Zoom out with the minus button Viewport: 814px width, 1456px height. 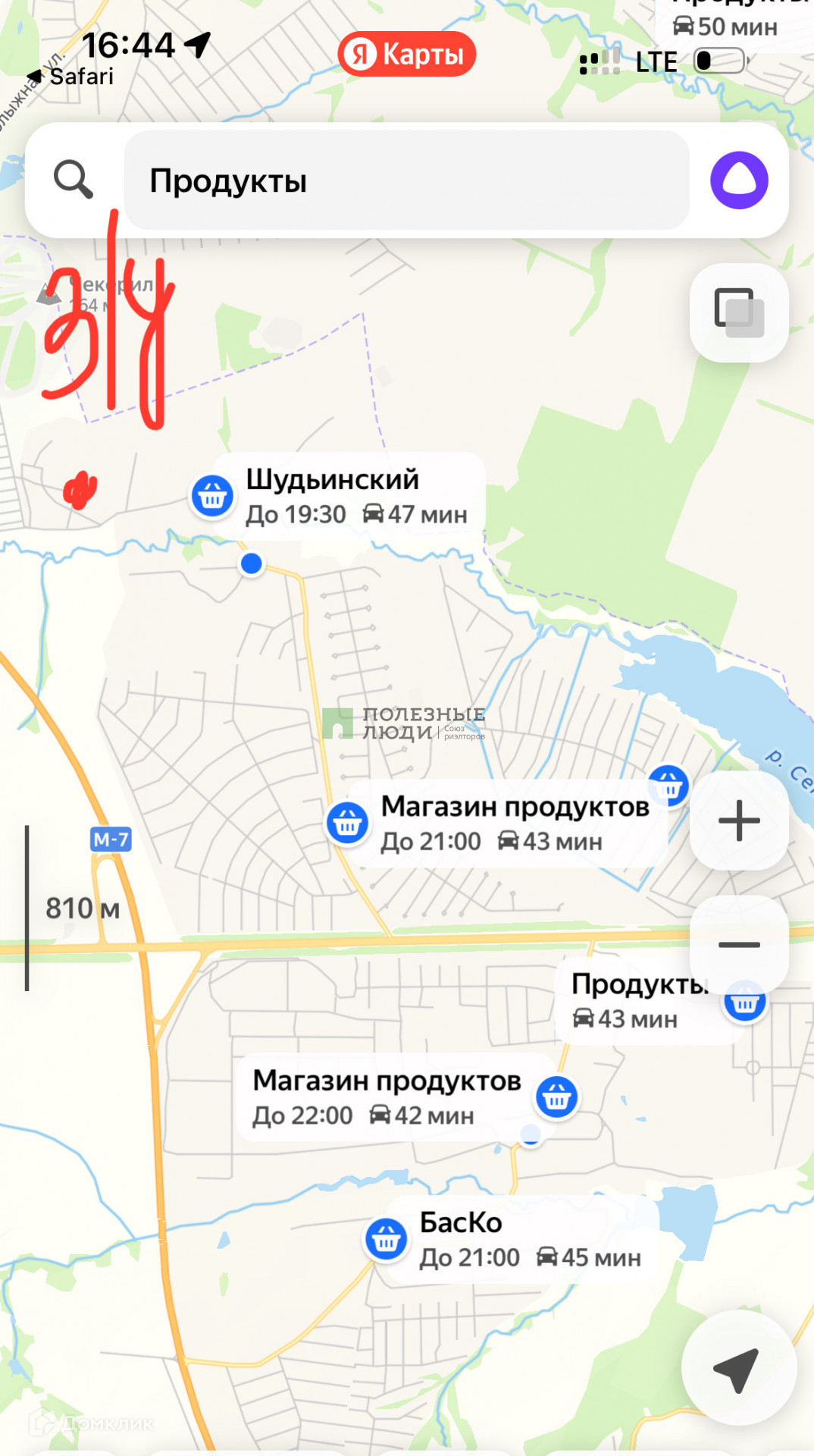pyautogui.click(x=739, y=944)
